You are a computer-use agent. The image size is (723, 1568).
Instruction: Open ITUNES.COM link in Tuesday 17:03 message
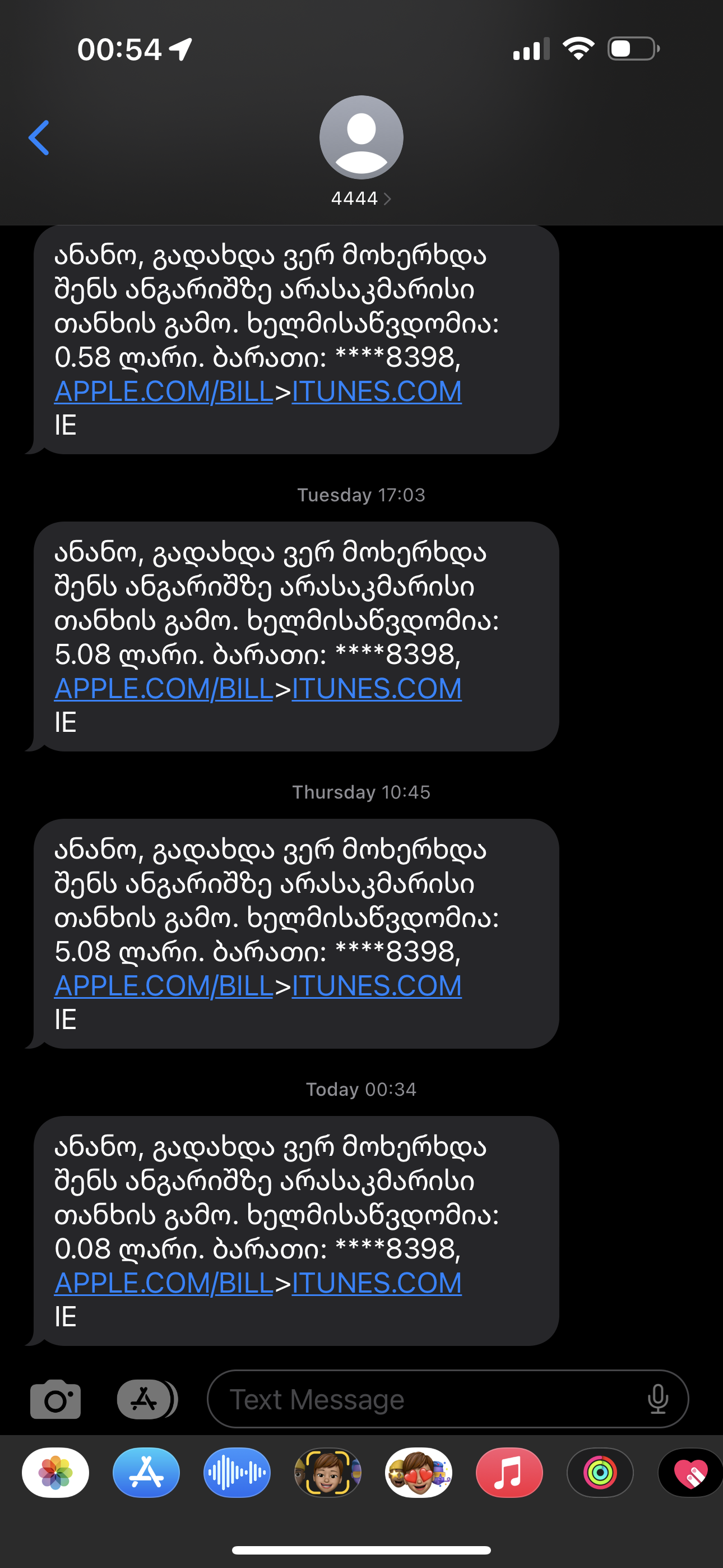click(377, 689)
